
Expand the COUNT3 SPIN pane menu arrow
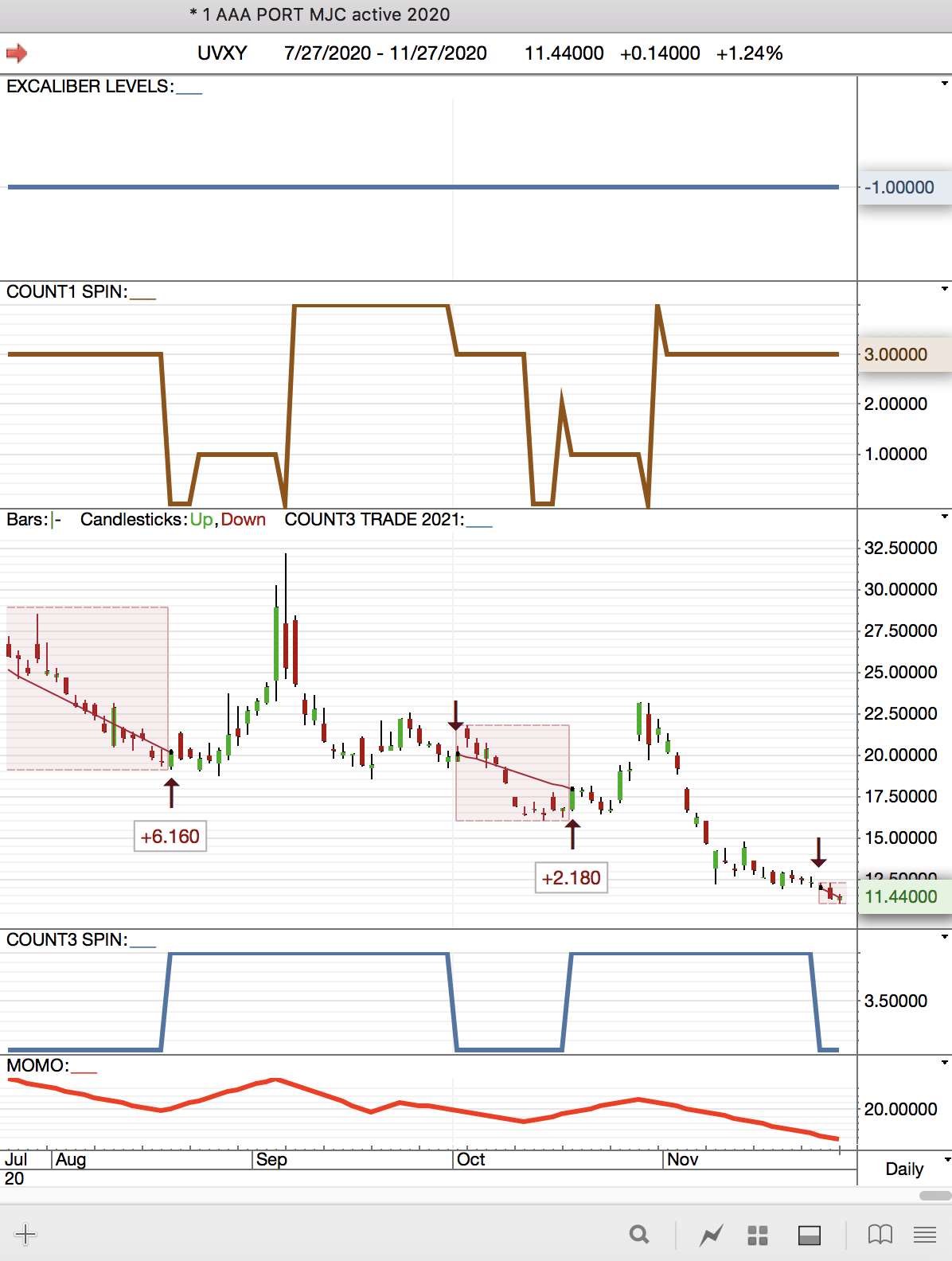(x=945, y=937)
